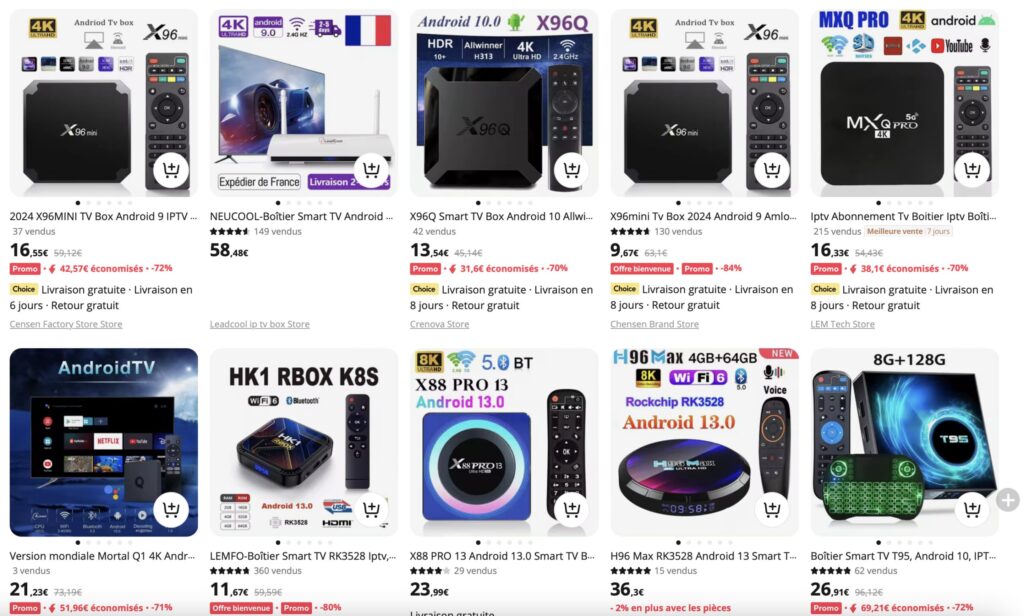View the HK1 RBOX K8S product
Image resolution: width=1024 pixels, height=616 pixels.
[x=290, y=440]
